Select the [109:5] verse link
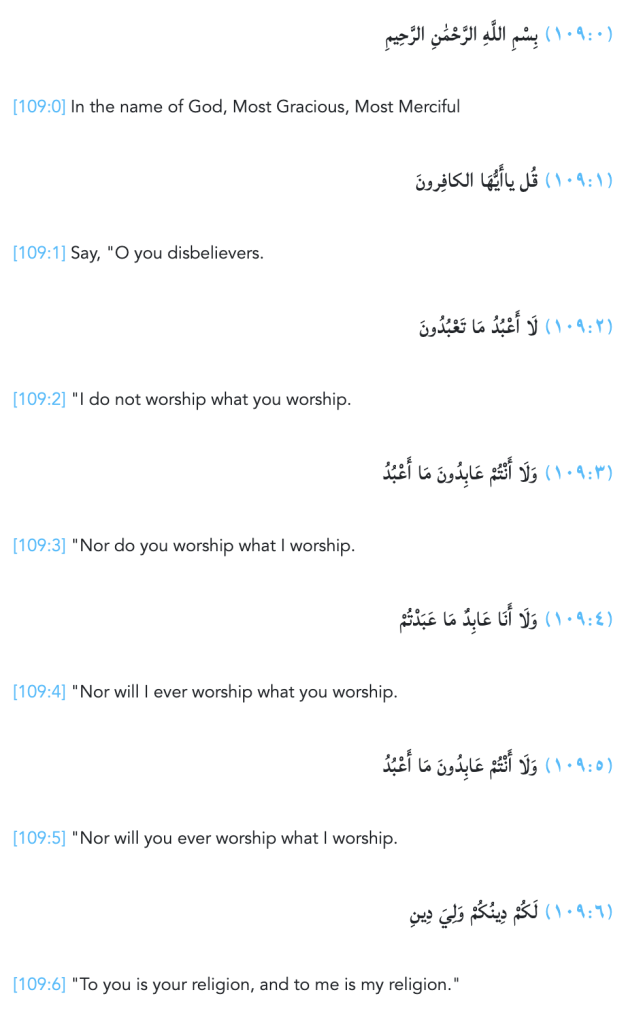 pos(39,838)
